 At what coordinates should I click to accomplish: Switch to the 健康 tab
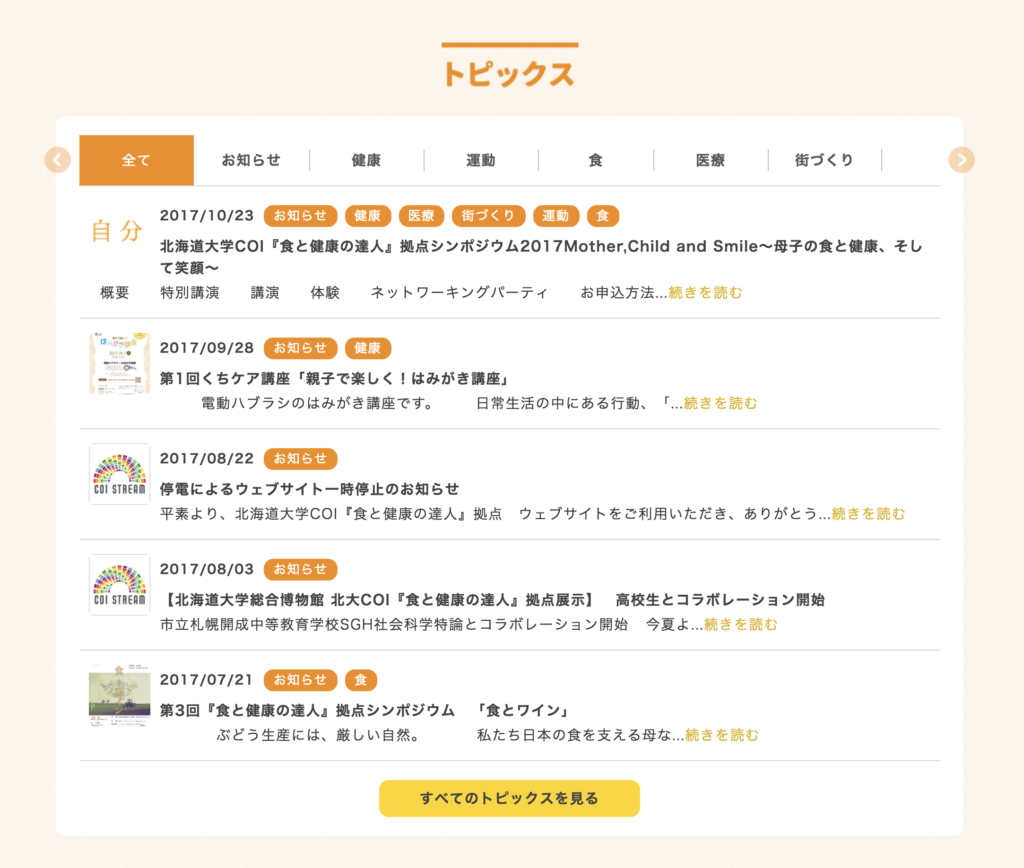pos(366,160)
